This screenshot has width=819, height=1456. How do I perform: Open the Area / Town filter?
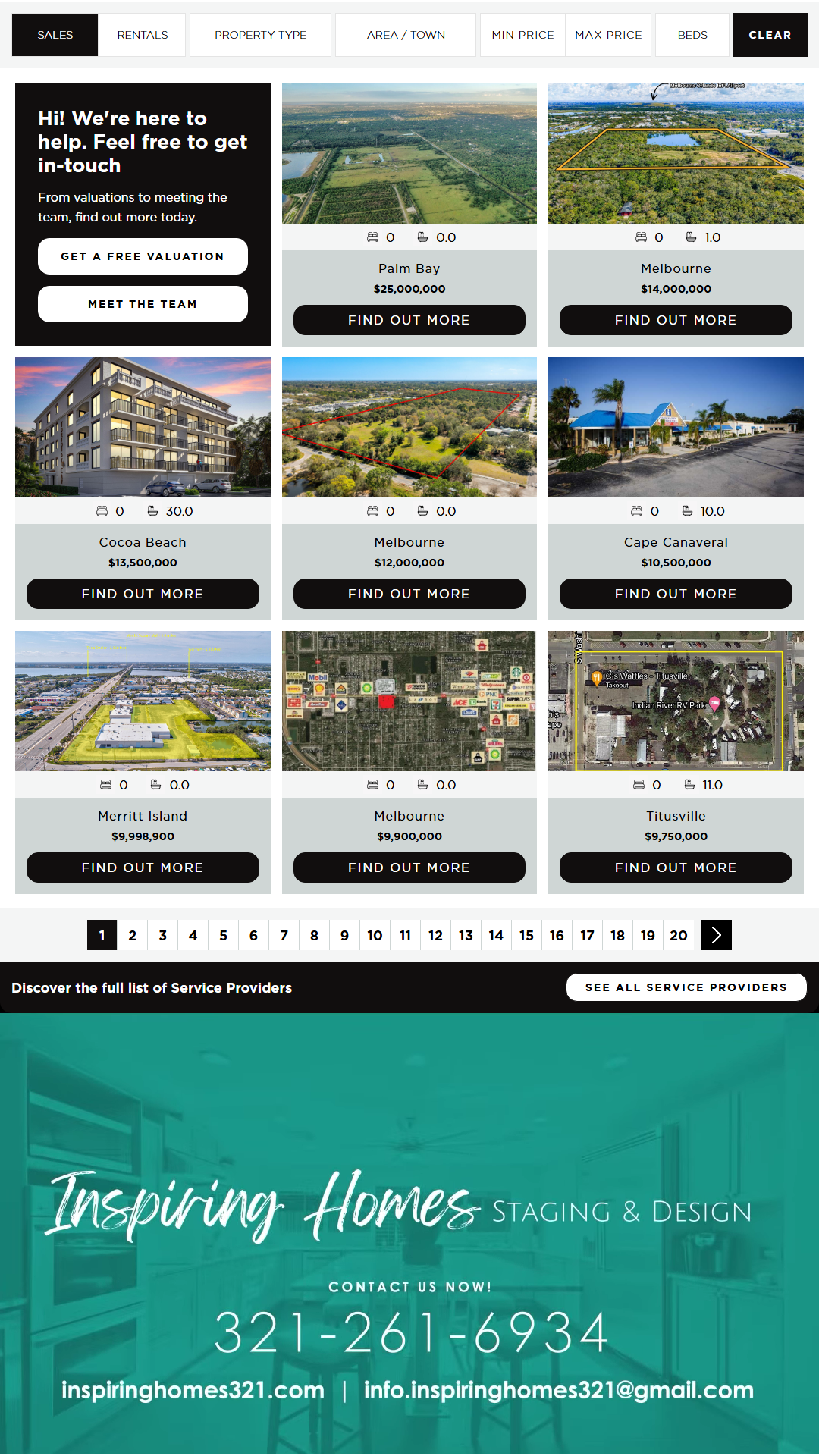pos(406,35)
